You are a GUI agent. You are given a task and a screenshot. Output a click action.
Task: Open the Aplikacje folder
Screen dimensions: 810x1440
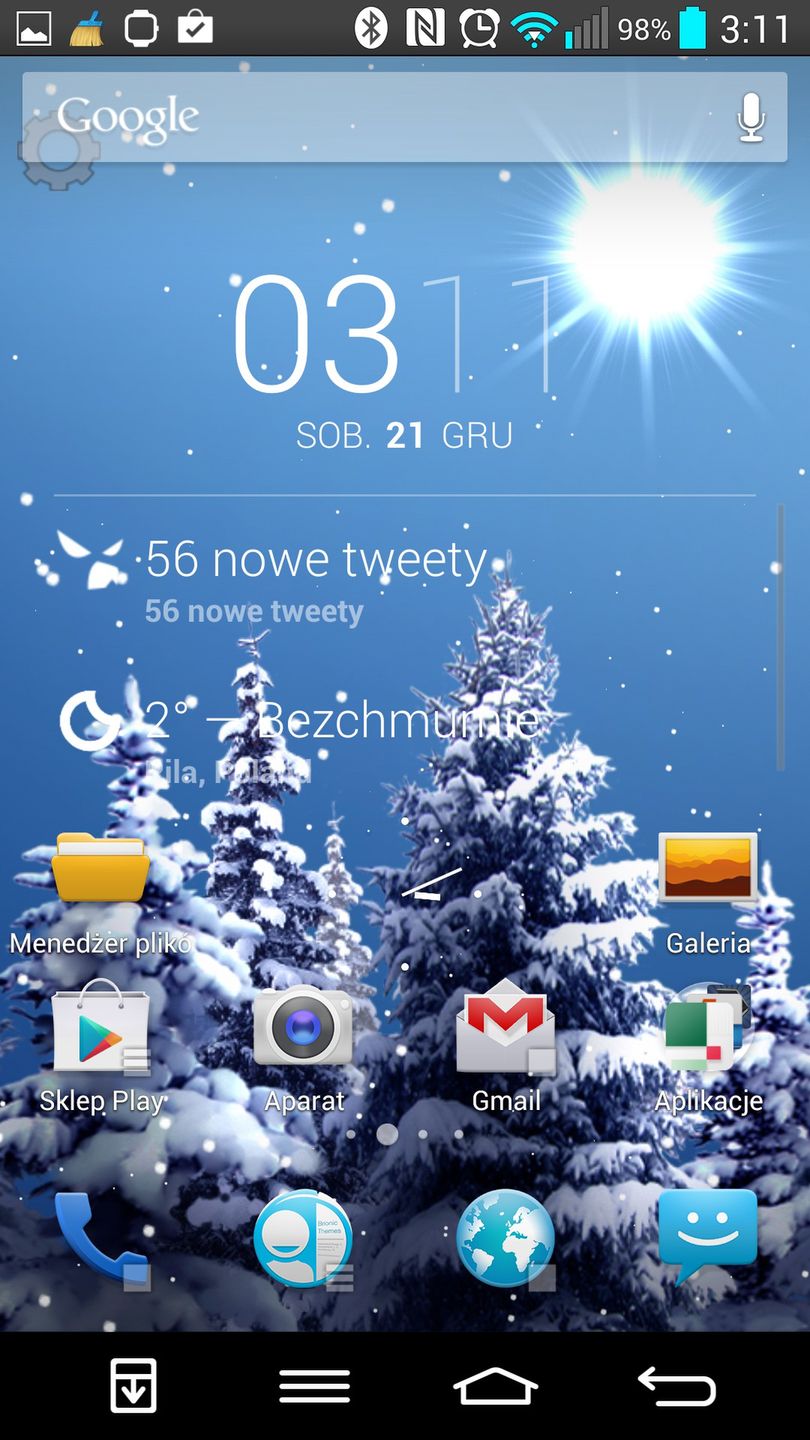(708, 1030)
